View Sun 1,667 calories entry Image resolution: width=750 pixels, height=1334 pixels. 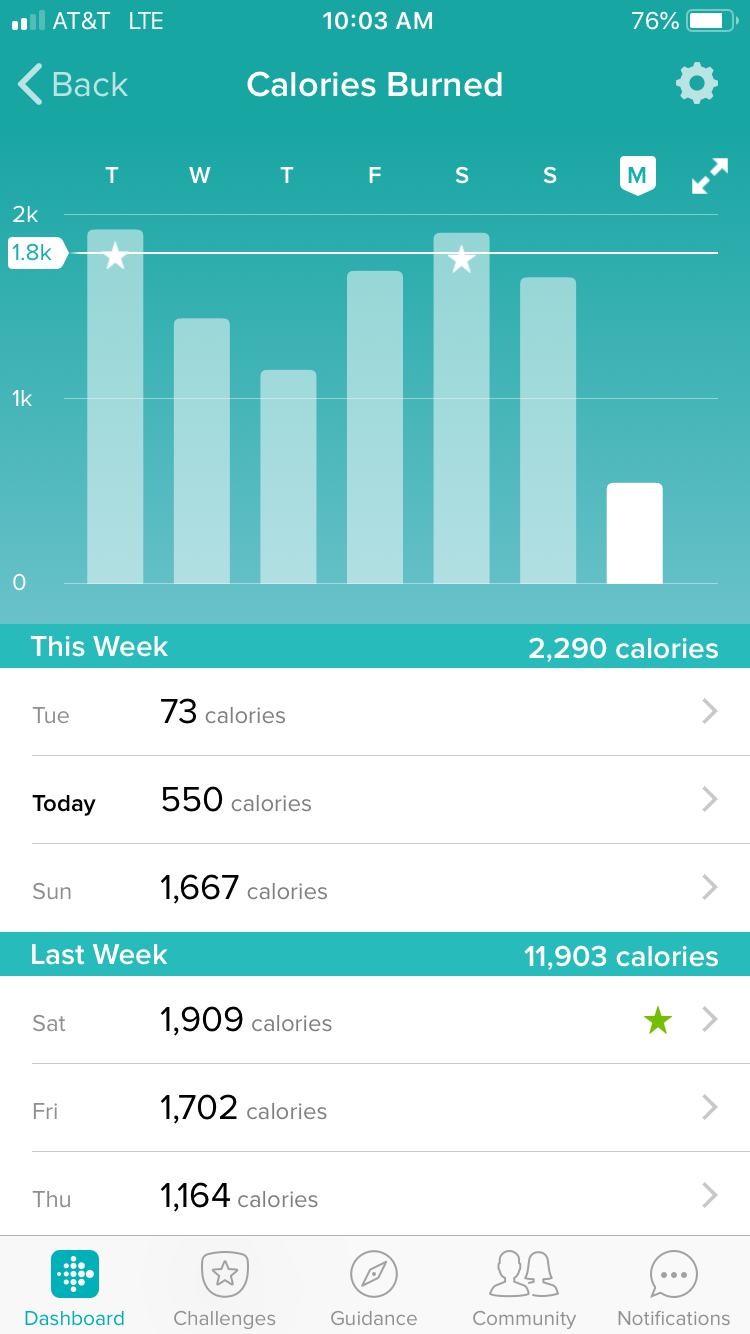[x=375, y=888]
